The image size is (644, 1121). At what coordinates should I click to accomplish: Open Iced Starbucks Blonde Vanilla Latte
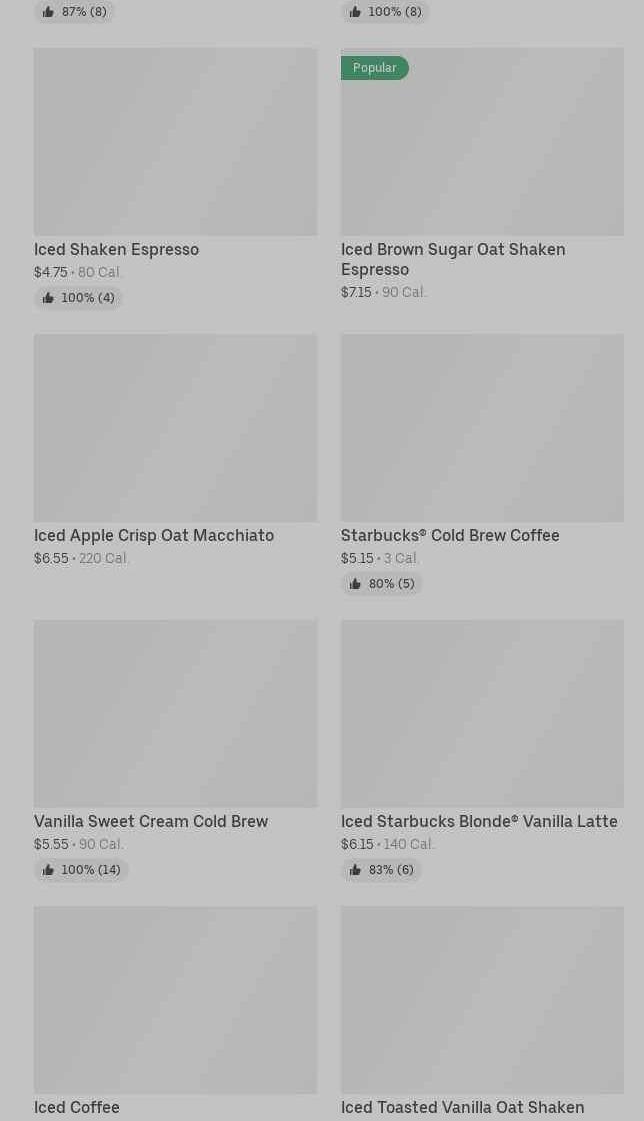tap(482, 749)
